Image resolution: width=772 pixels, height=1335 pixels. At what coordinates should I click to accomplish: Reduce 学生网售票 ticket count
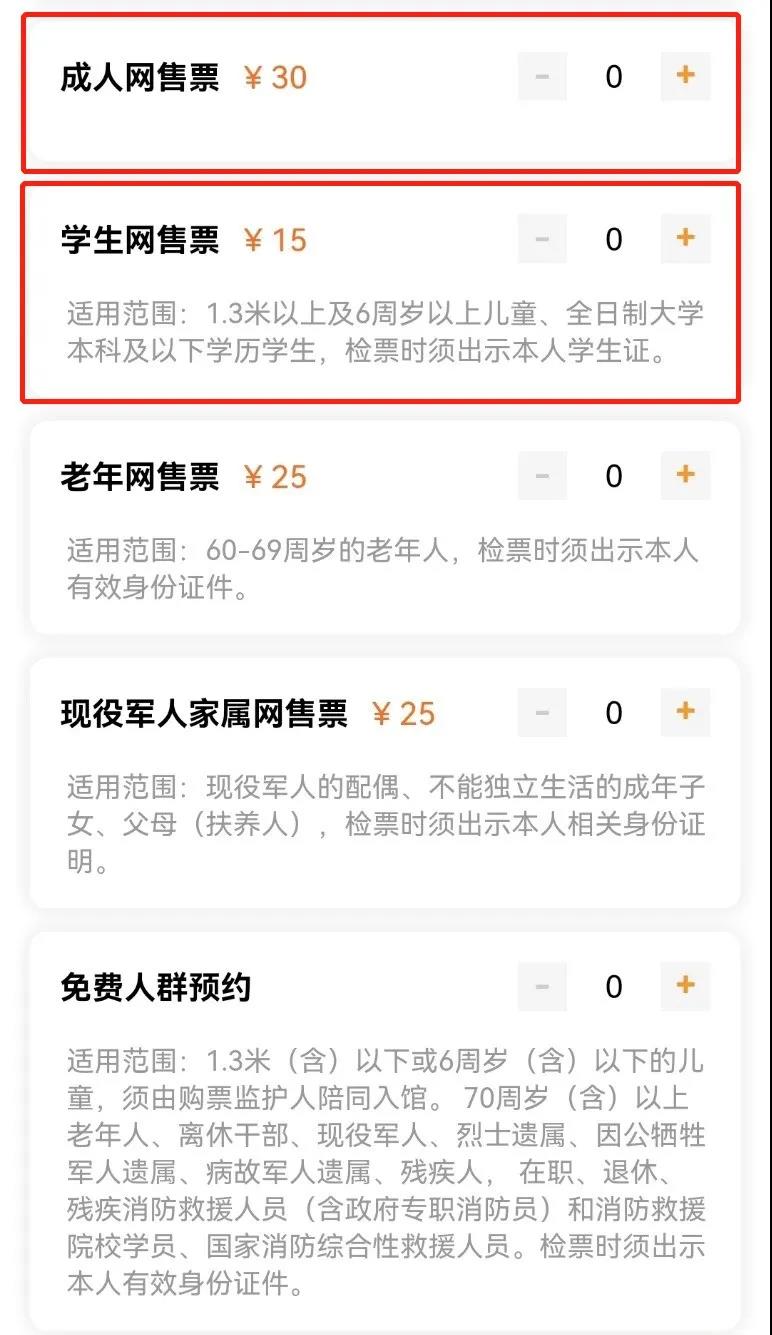[x=542, y=239]
